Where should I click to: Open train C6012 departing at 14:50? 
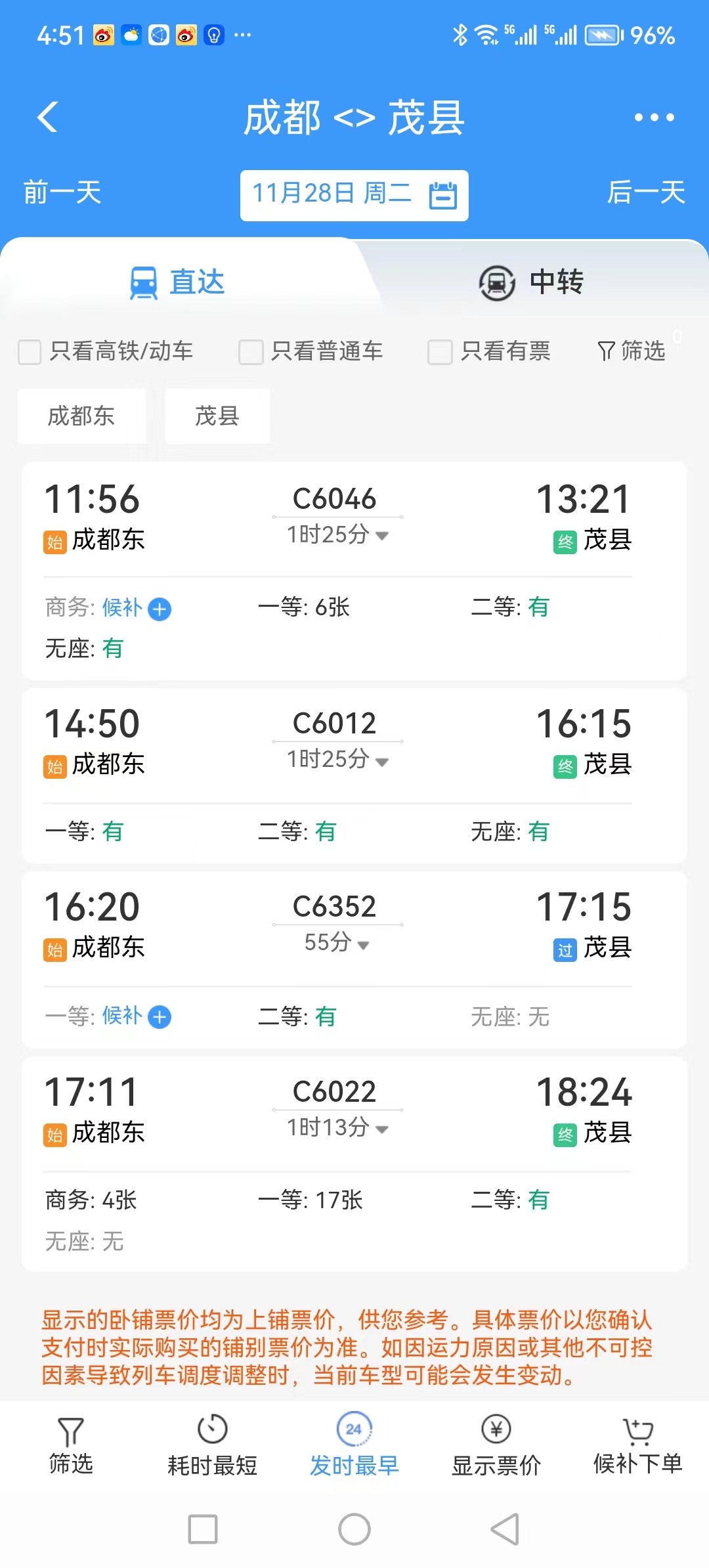click(354, 775)
